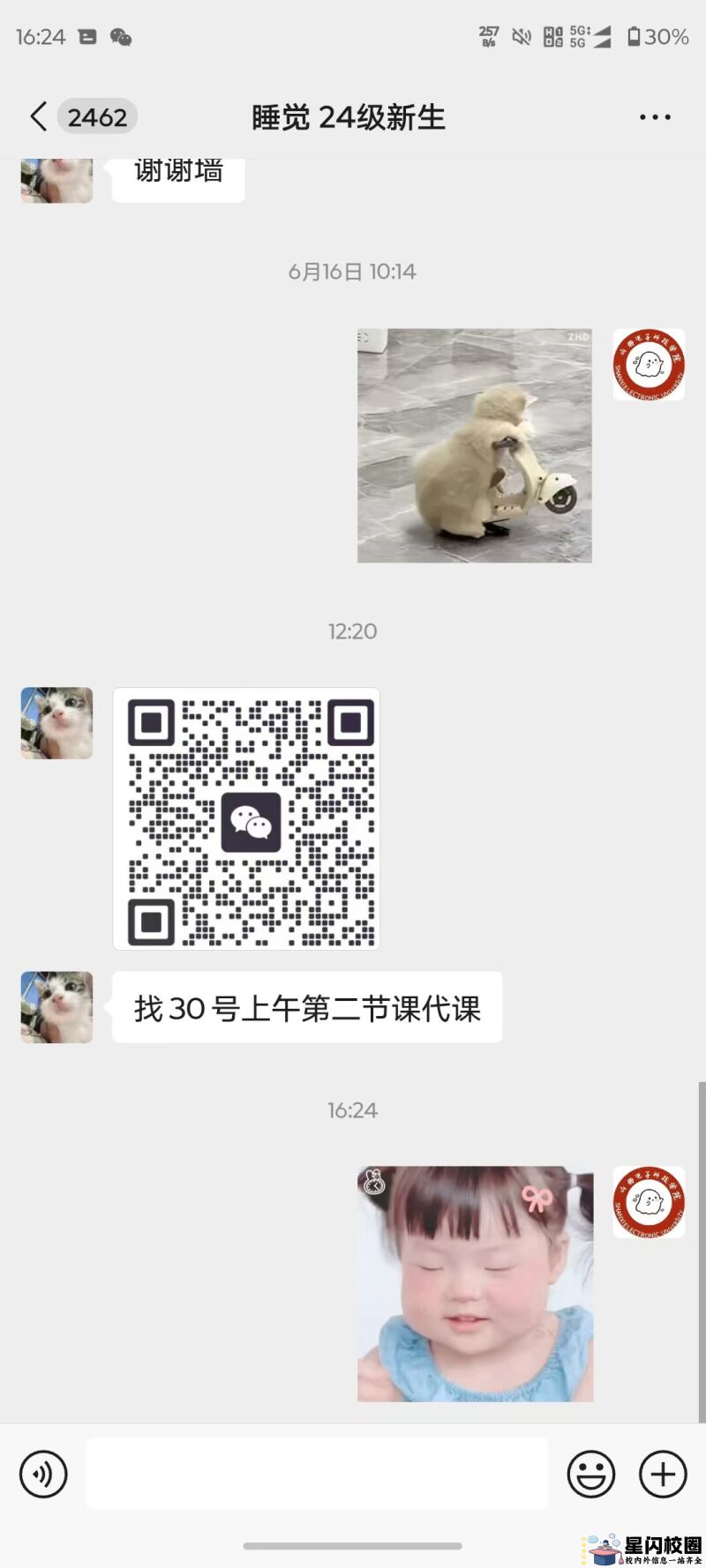This screenshot has width=706, height=1568.
Task: Open the QR code image message
Action: click(x=246, y=818)
